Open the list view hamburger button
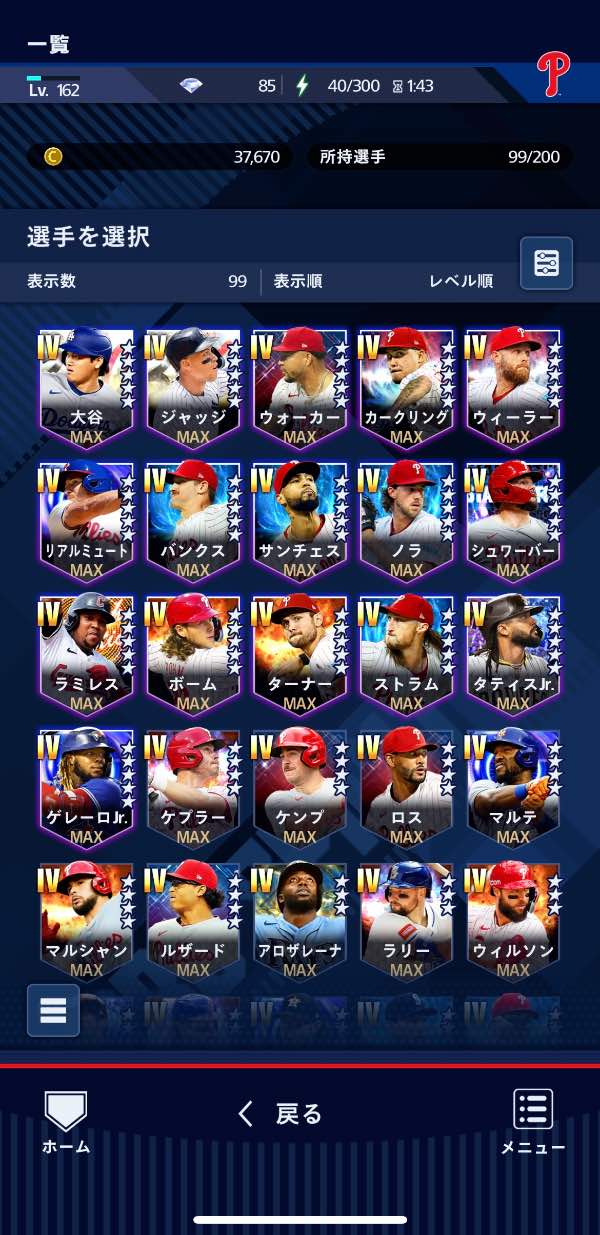Viewport: 600px width, 1235px height. (53, 1009)
